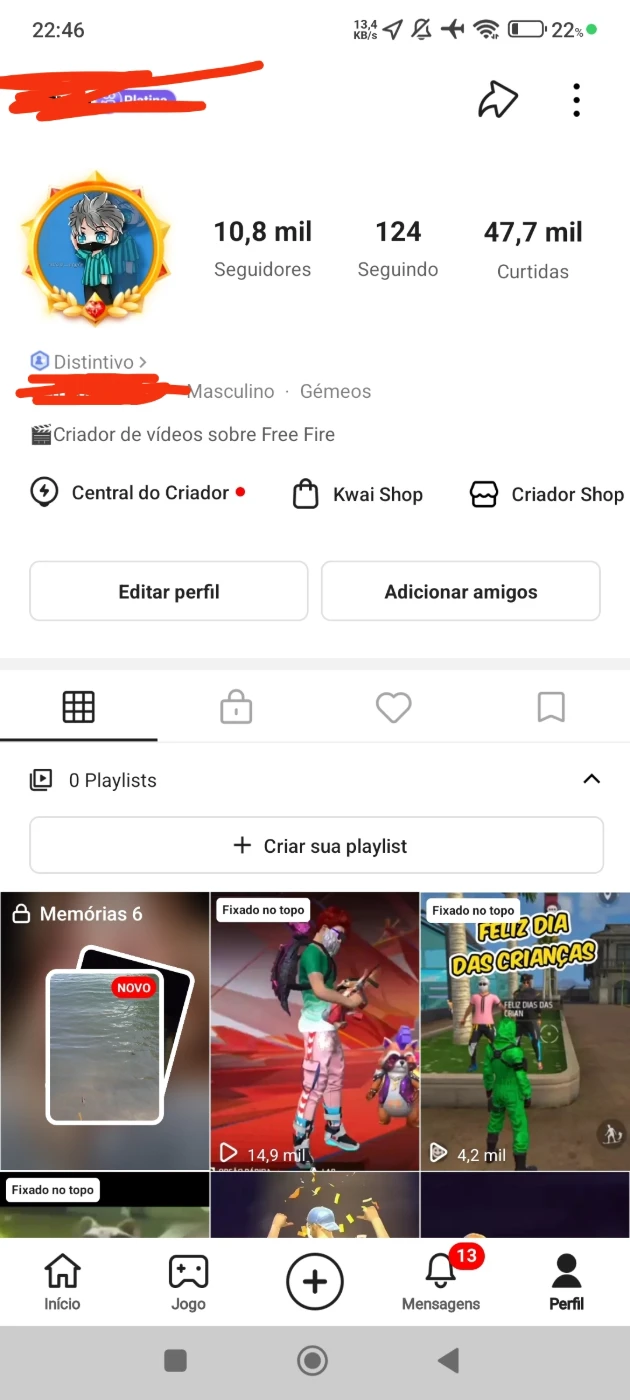Go to the Início tab
The height and width of the screenshot is (1400, 630).
(x=62, y=1282)
